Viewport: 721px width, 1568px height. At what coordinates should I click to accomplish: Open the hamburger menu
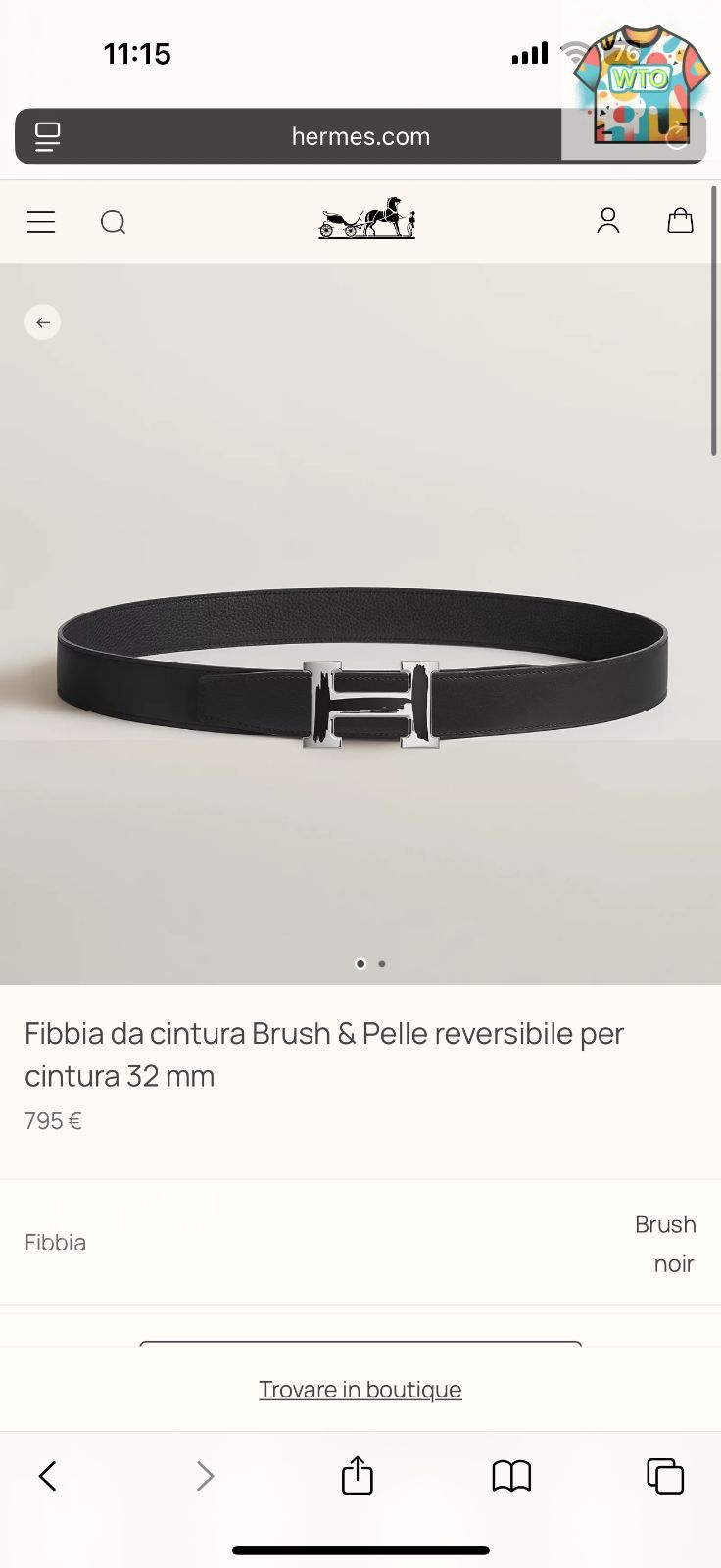pos(41,222)
